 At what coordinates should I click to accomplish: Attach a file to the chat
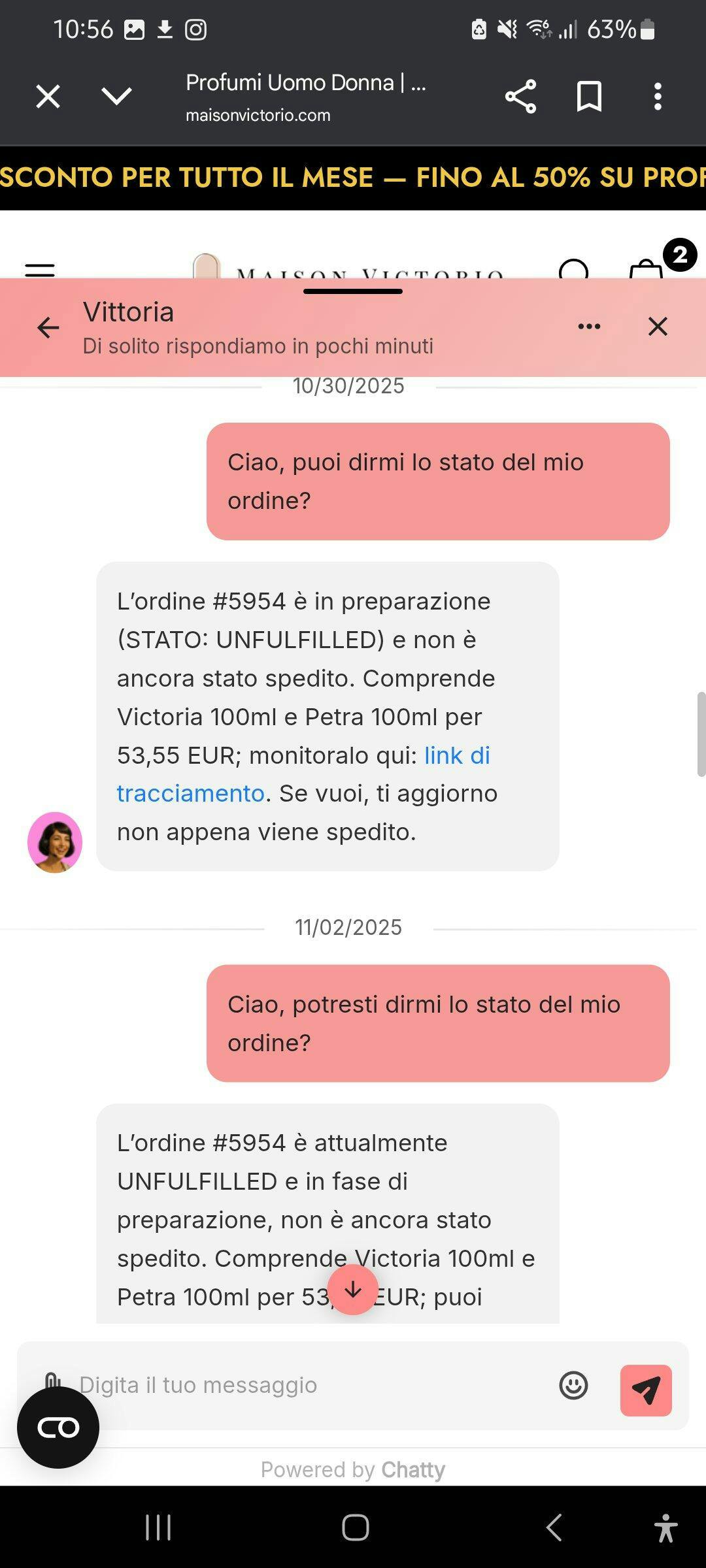[51, 1376]
